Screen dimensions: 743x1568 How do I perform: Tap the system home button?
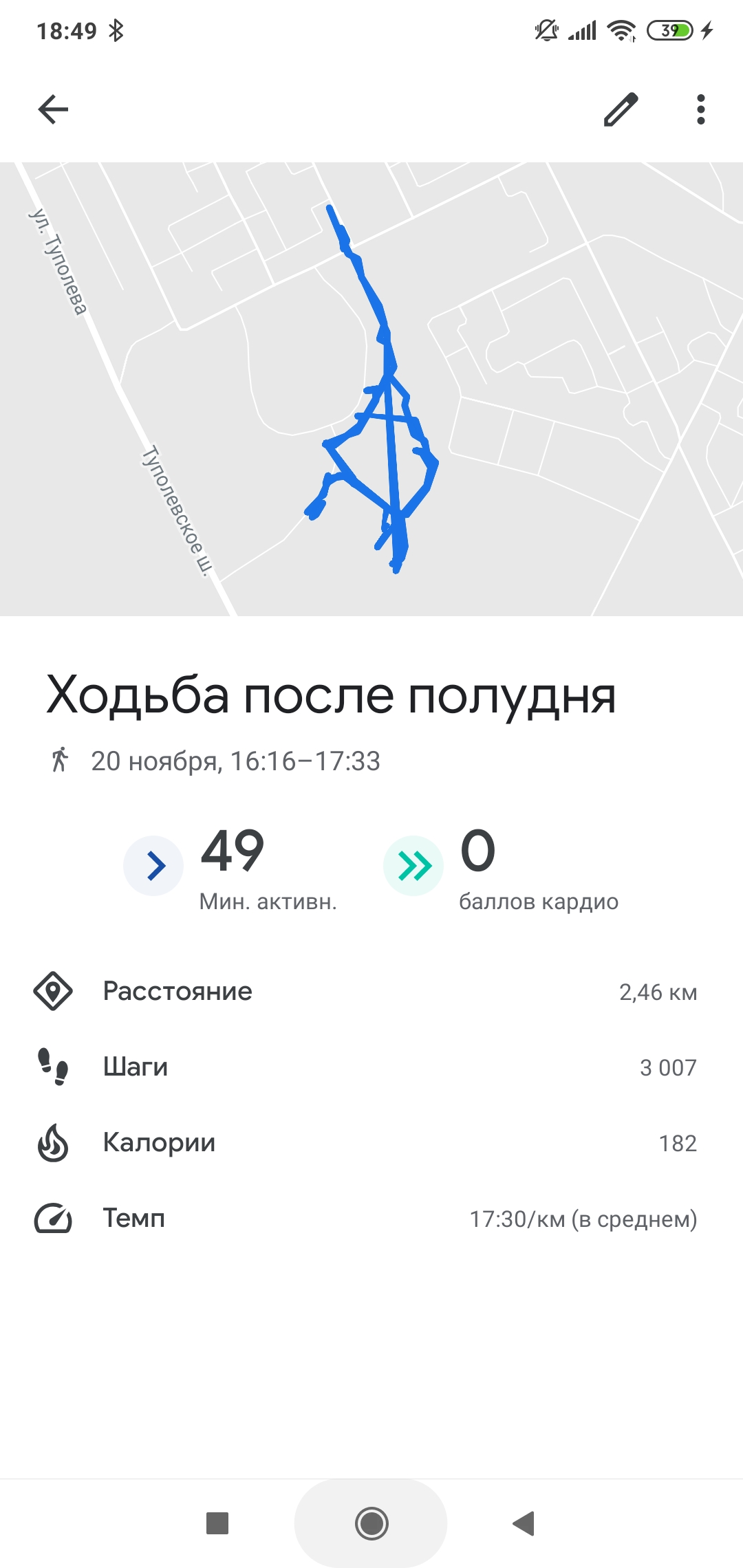pyautogui.click(x=371, y=1523)
